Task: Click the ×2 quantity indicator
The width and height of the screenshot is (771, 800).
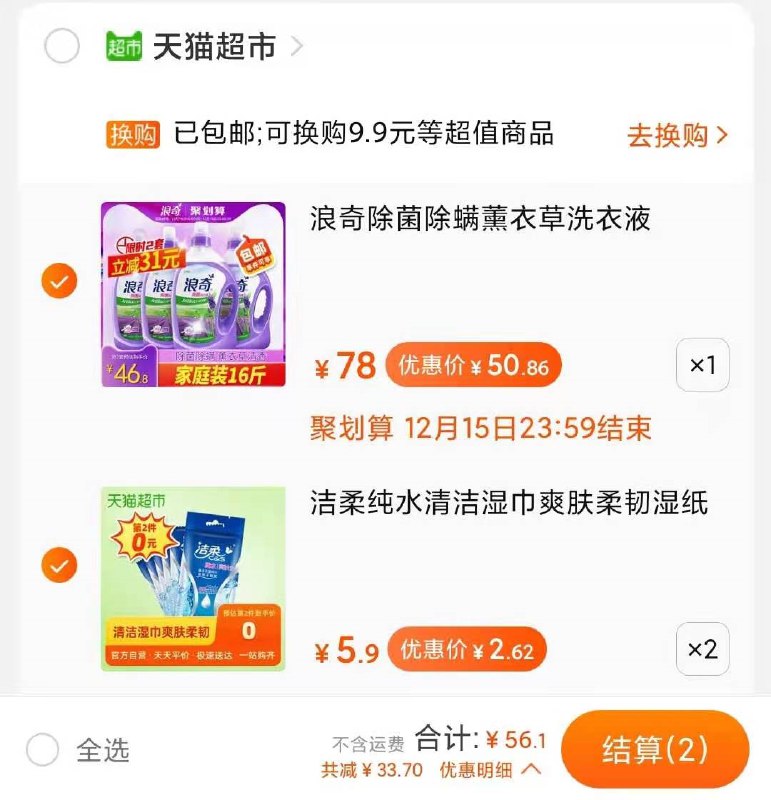Action: pyautogui.click(x=702, y=648)
